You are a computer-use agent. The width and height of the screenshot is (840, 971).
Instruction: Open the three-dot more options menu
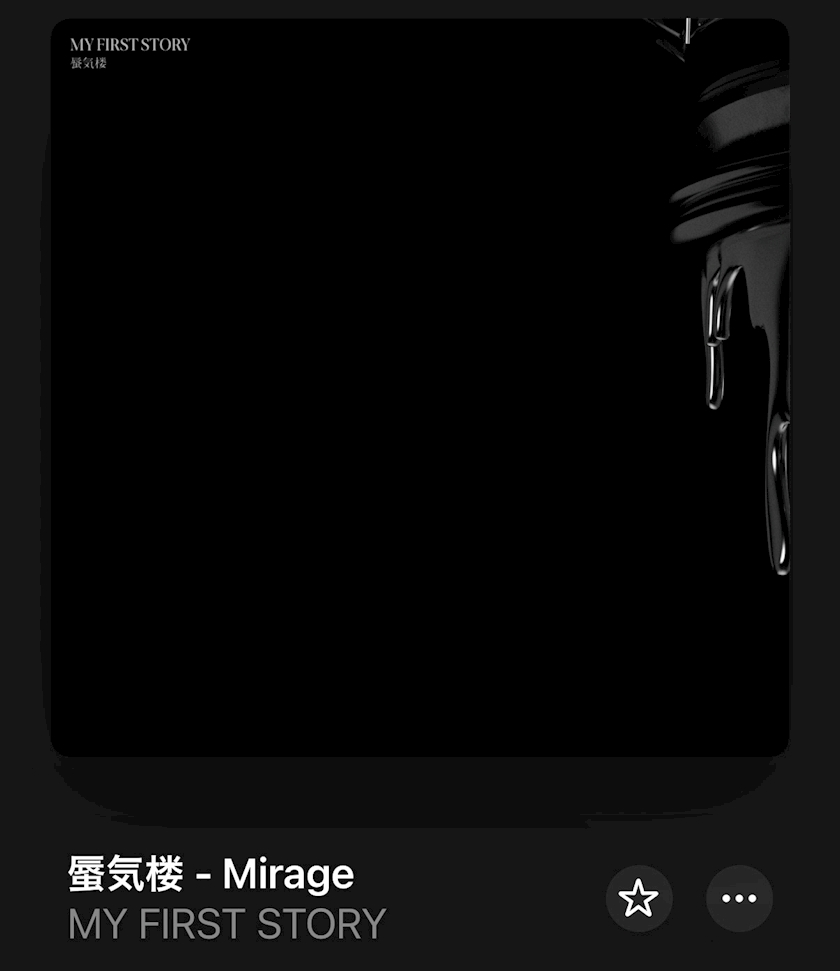pyautogui.click(x=739, y=898)
